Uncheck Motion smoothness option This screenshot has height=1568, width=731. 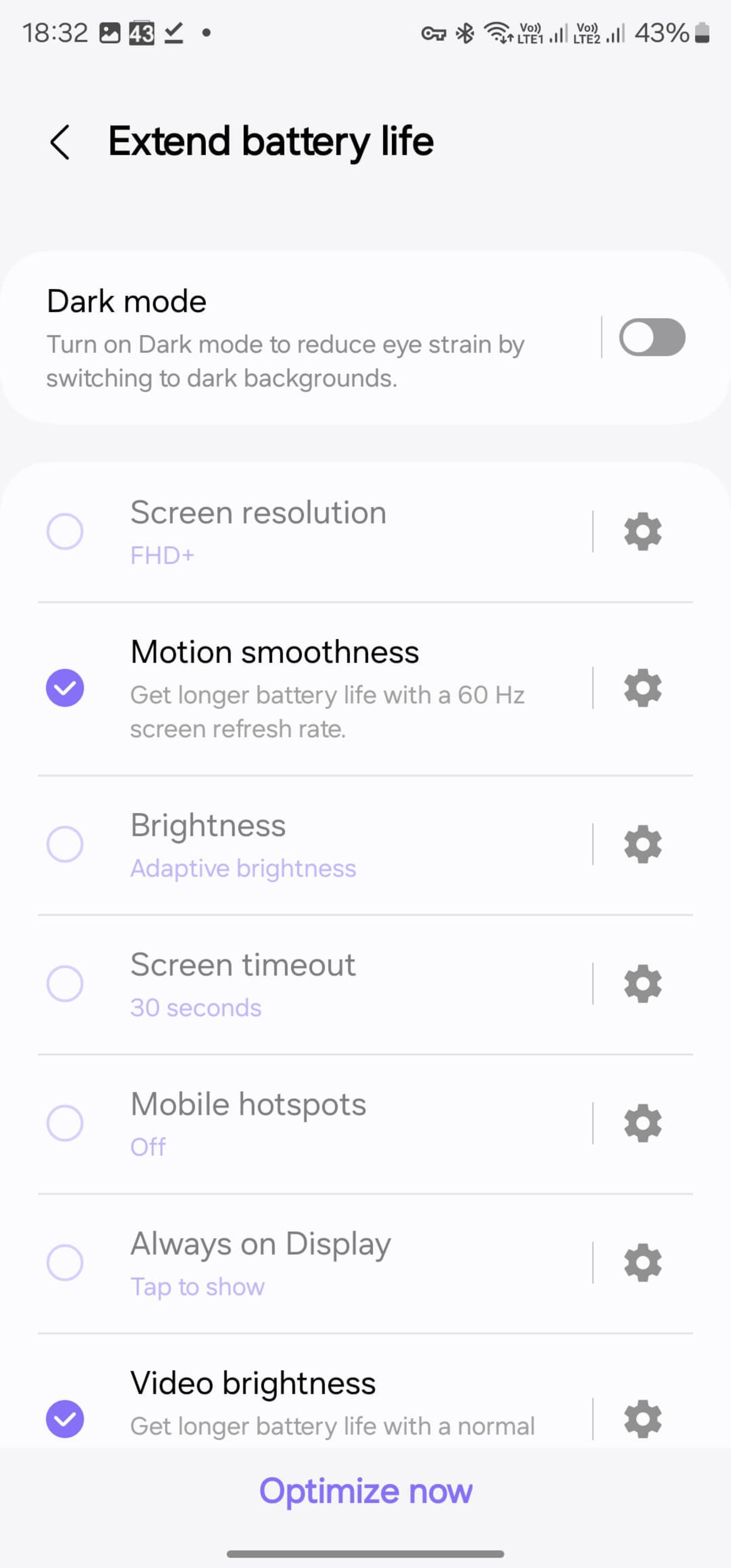point(65,688)
